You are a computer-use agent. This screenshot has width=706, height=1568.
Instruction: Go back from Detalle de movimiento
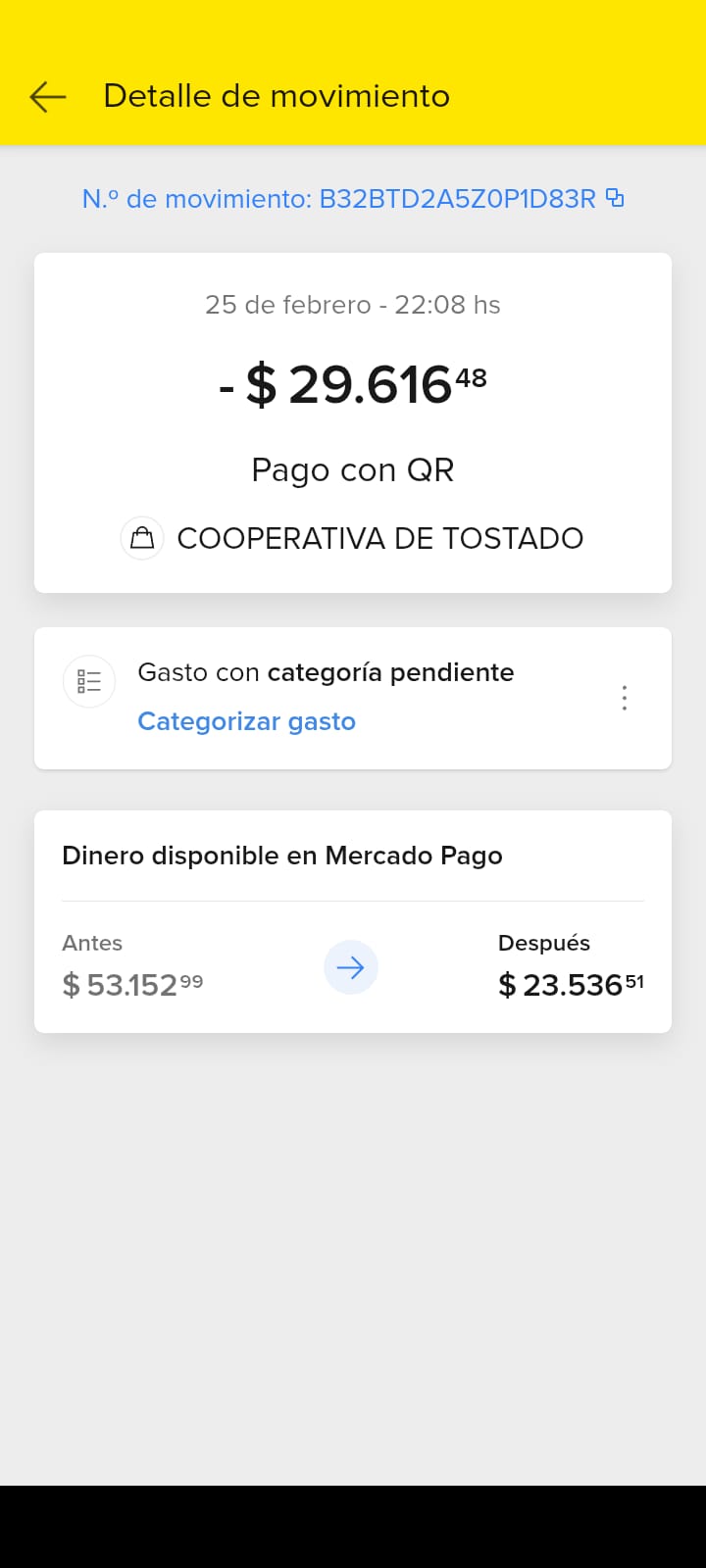click(x=47, y=96)
